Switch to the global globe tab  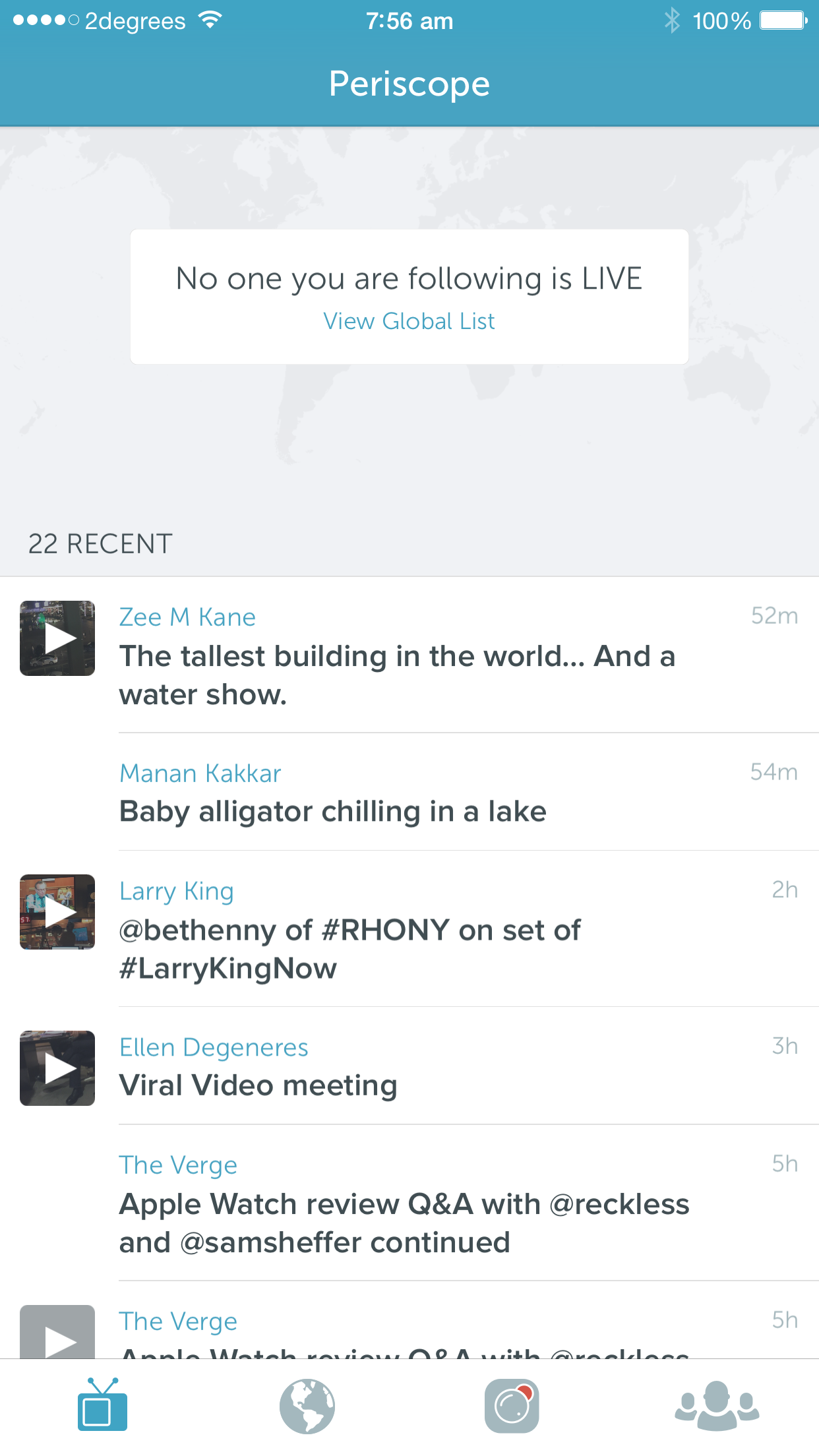[307, 1407]
